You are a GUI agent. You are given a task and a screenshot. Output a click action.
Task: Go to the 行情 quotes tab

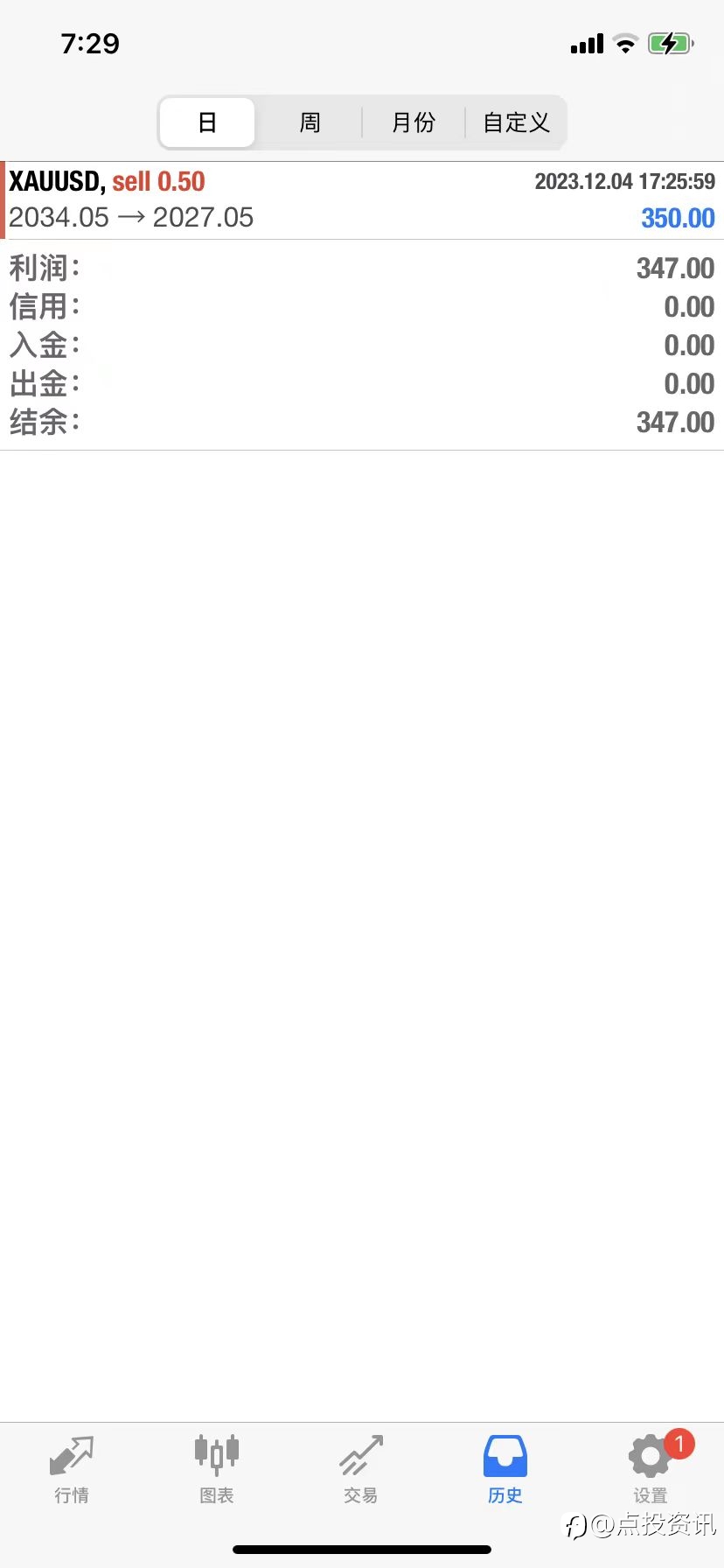point(72,1470)
